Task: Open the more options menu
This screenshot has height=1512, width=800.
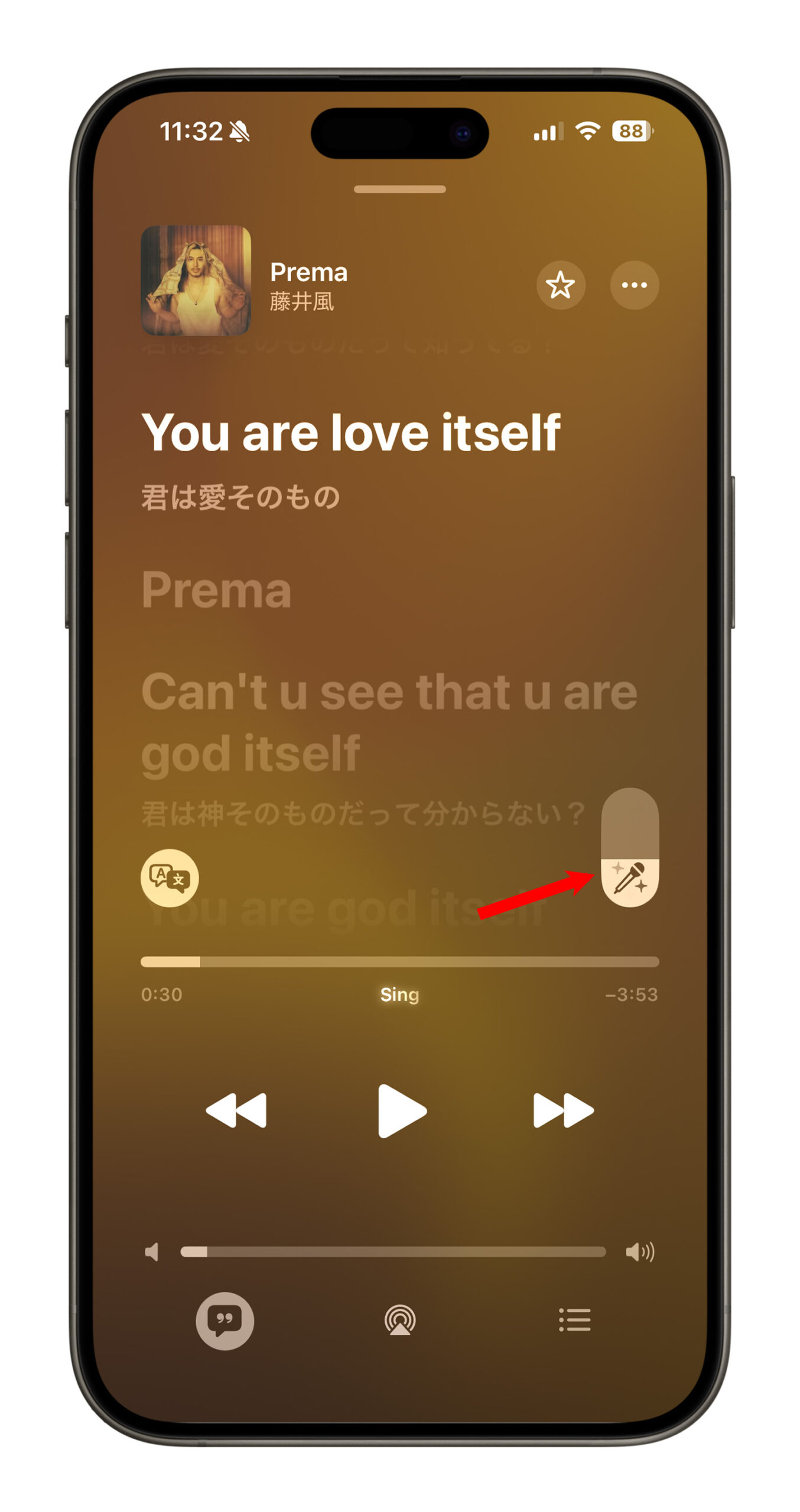Action: point(634,285)
